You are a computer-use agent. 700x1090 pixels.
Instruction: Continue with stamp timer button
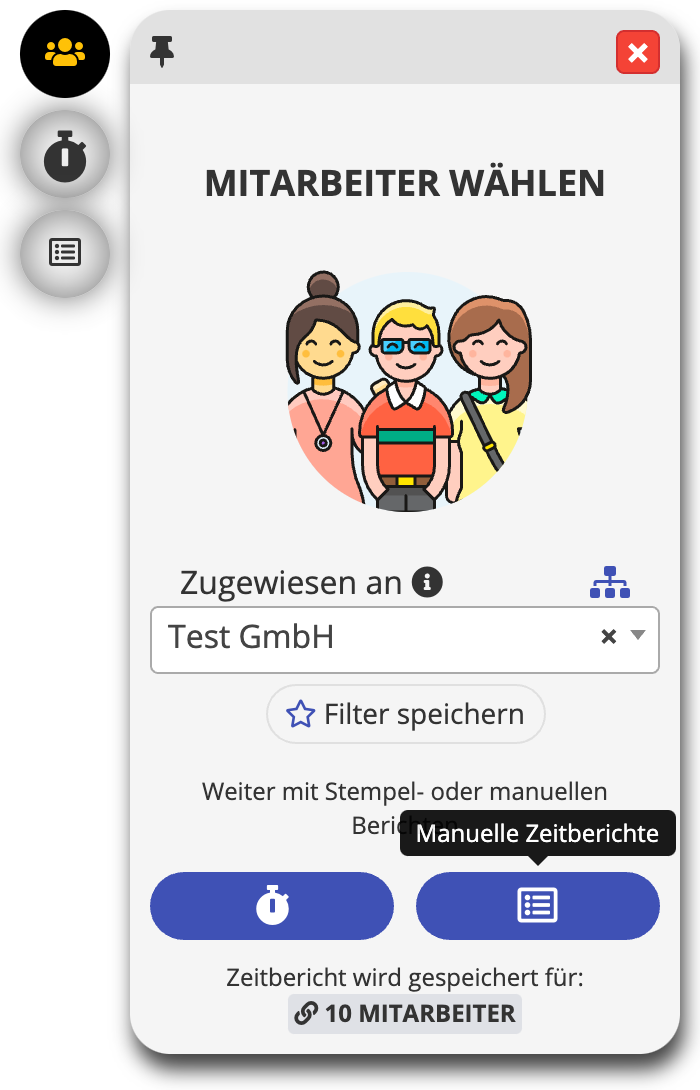tap(272, 906)
